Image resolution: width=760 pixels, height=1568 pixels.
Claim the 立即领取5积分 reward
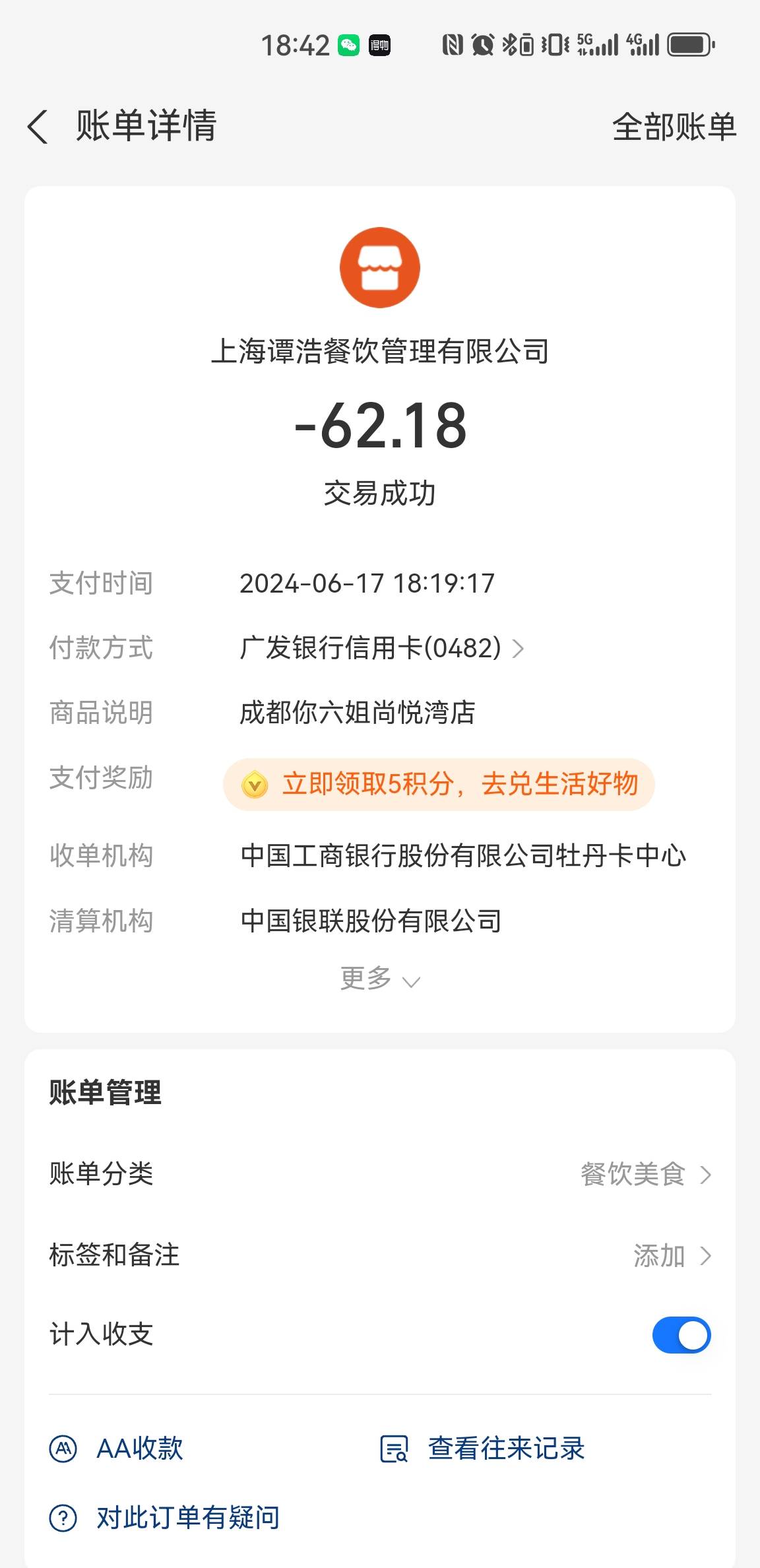click(x=439, y=785)
